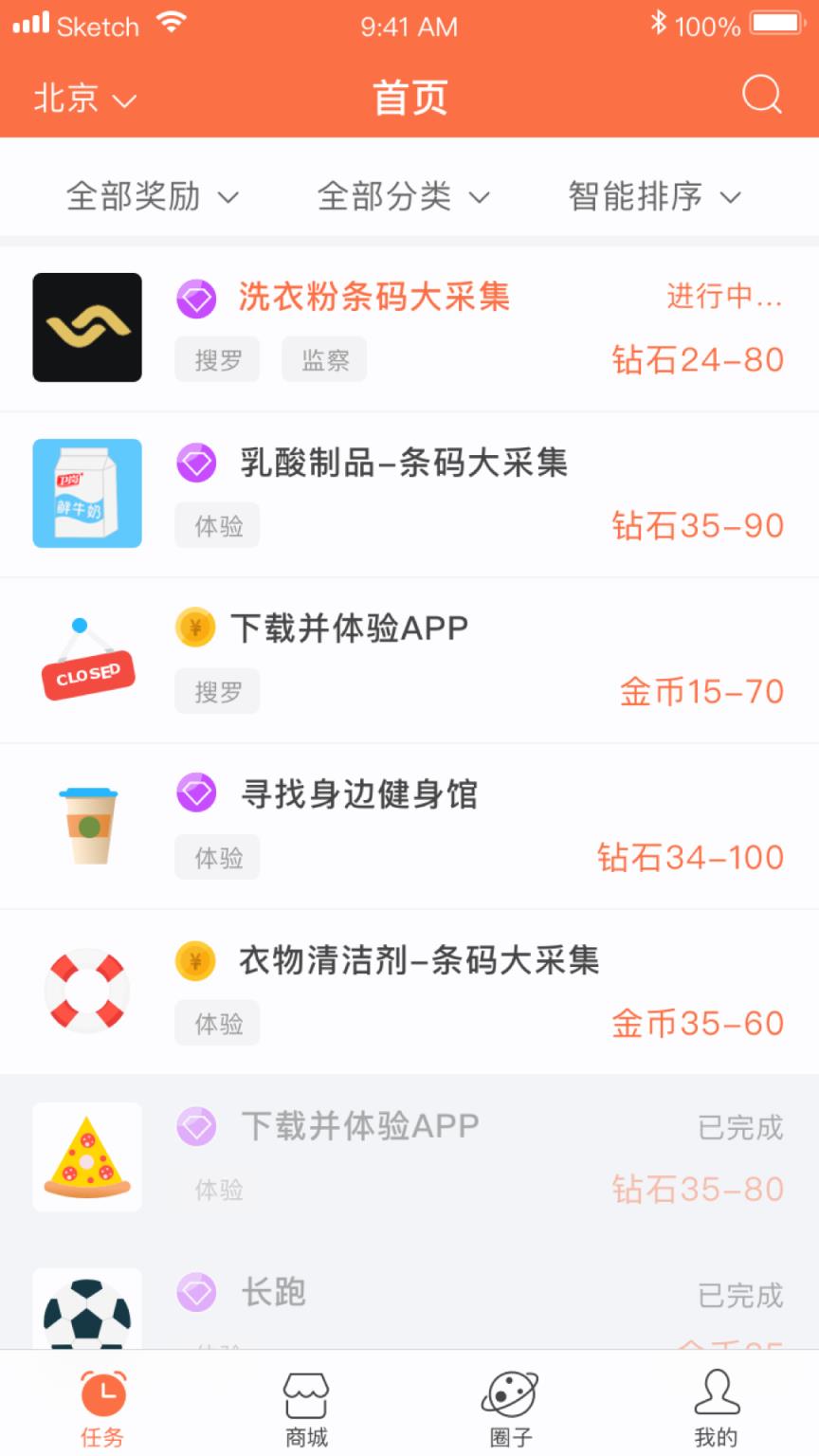Open the search magnifier icon

tap(761, 96)
